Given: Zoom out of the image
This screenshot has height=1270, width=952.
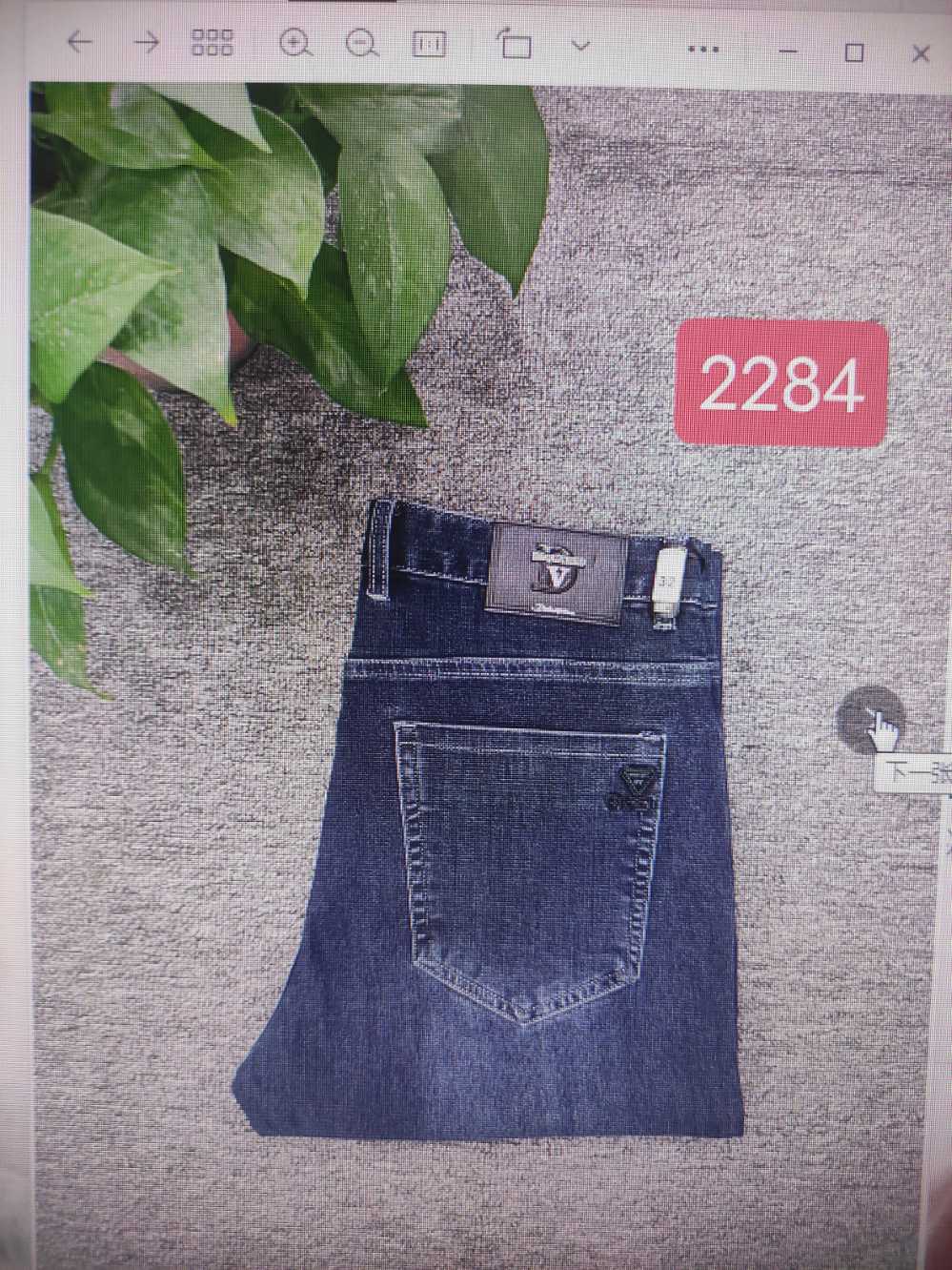Looking at the screenshot, I should coord(362,45).
